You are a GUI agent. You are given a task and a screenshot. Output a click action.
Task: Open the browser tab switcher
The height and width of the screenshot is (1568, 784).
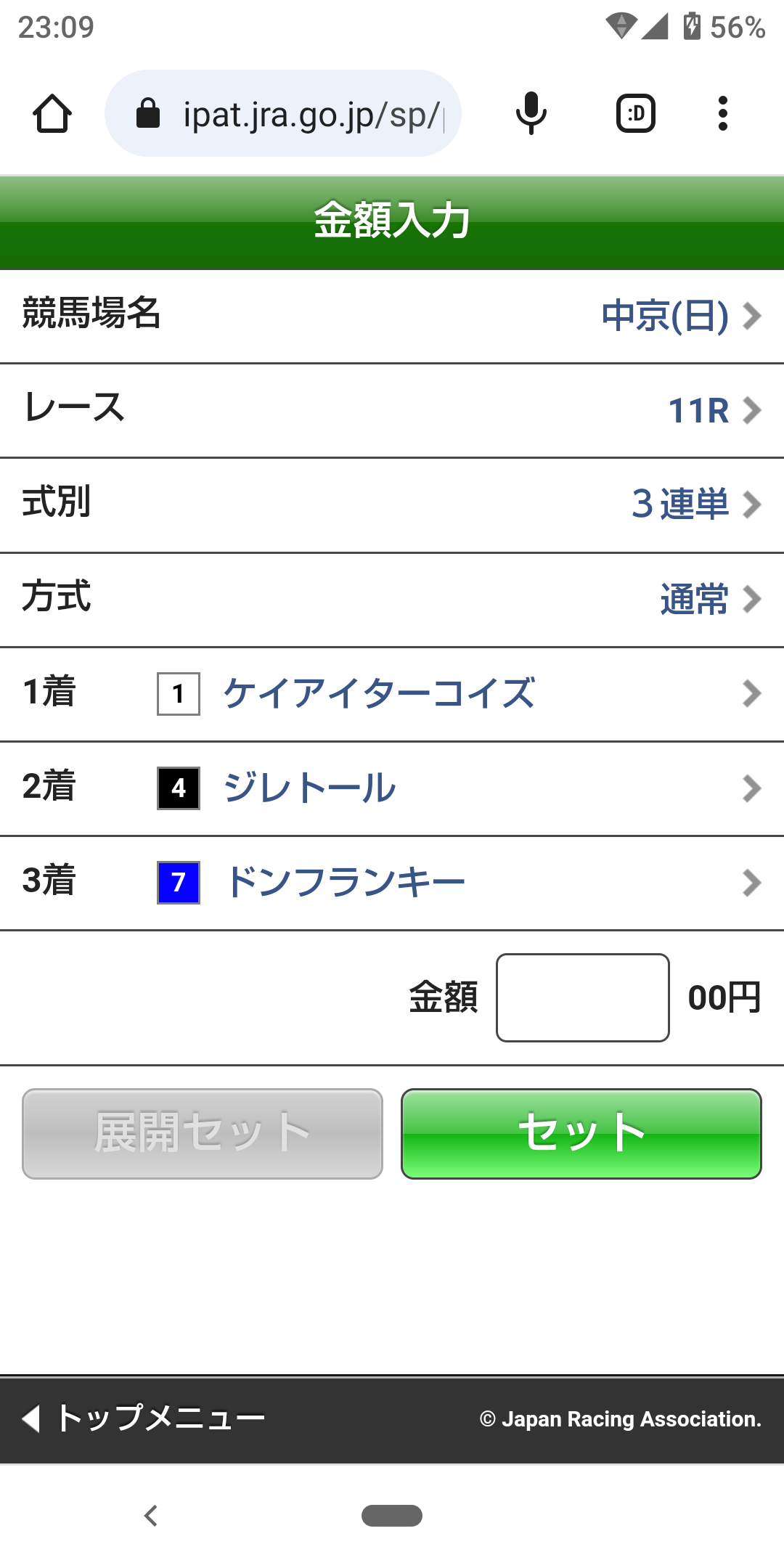click(x=636, y=114)
